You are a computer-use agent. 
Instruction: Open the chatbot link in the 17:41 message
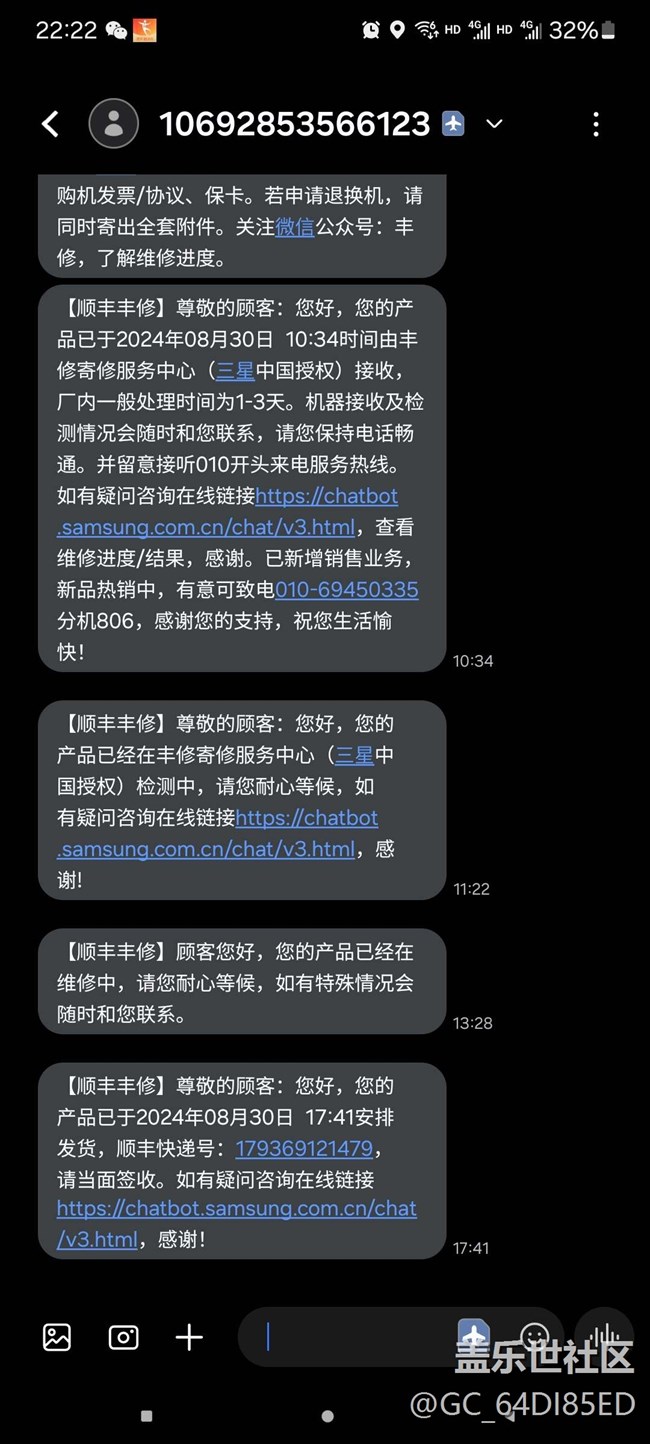237,1224
